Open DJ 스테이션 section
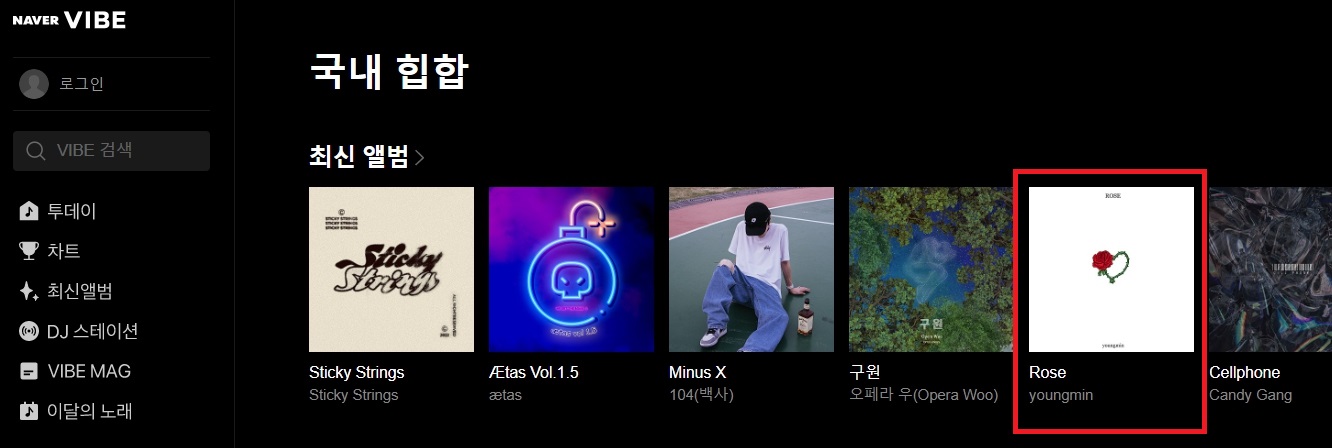Screen dimensions: 1332x448 [92, 331]
